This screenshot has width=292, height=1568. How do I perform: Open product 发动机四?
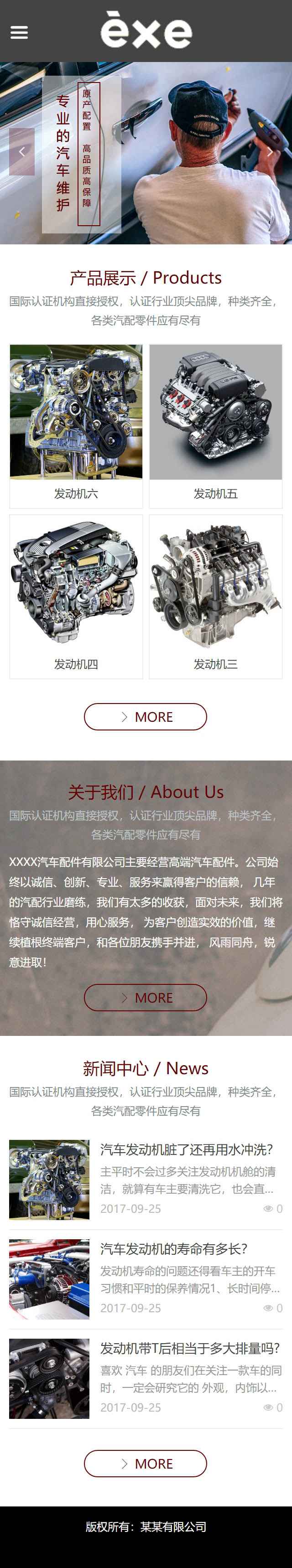pos(76,596)
